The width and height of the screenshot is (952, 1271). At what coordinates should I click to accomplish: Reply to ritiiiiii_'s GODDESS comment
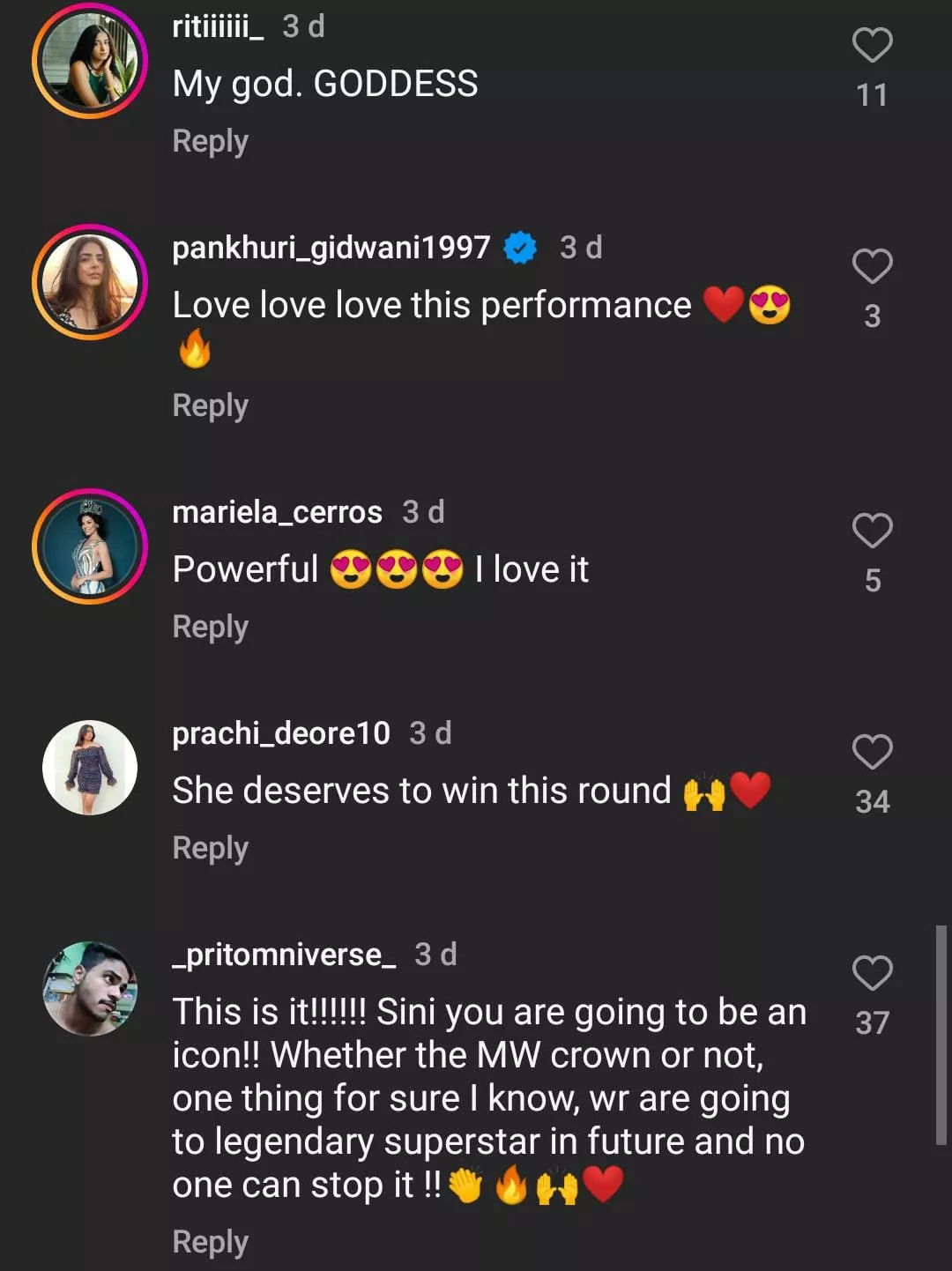[210, 141]
